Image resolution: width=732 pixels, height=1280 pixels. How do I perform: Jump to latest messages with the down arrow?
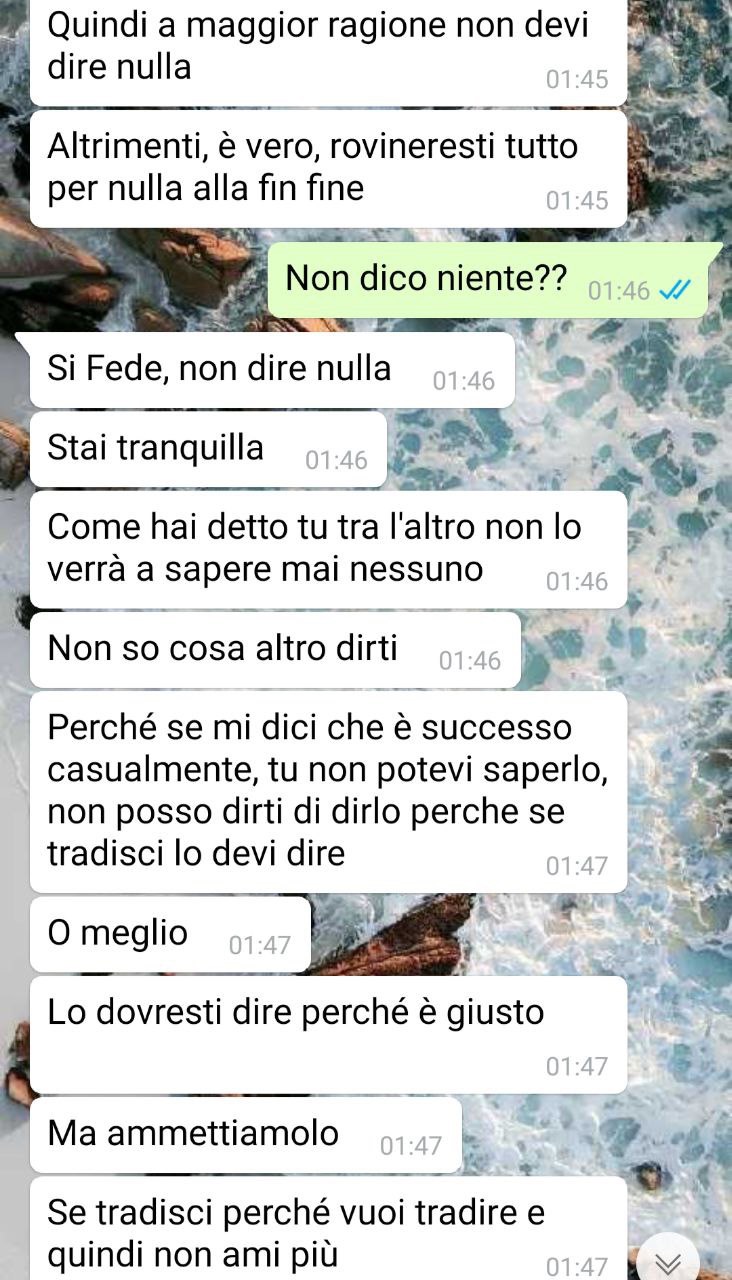(667, 1262)
